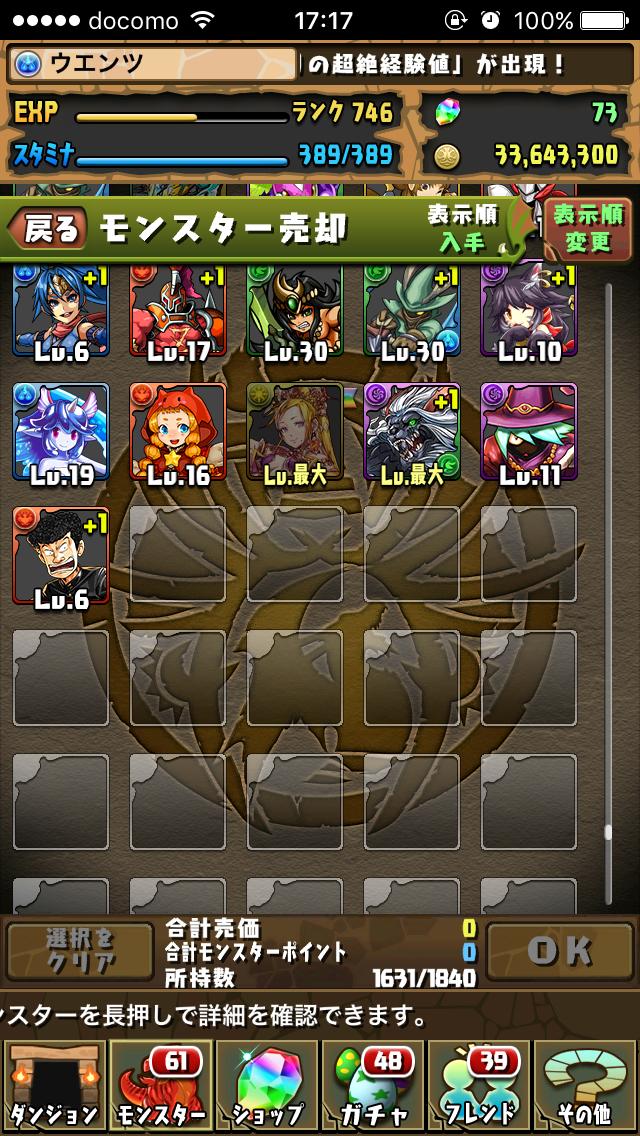Image resolution: width=640 pixels, height=1136 pixels.
Task: Select the red armored knight monster at Lv.17
Action: coord(178,312)
